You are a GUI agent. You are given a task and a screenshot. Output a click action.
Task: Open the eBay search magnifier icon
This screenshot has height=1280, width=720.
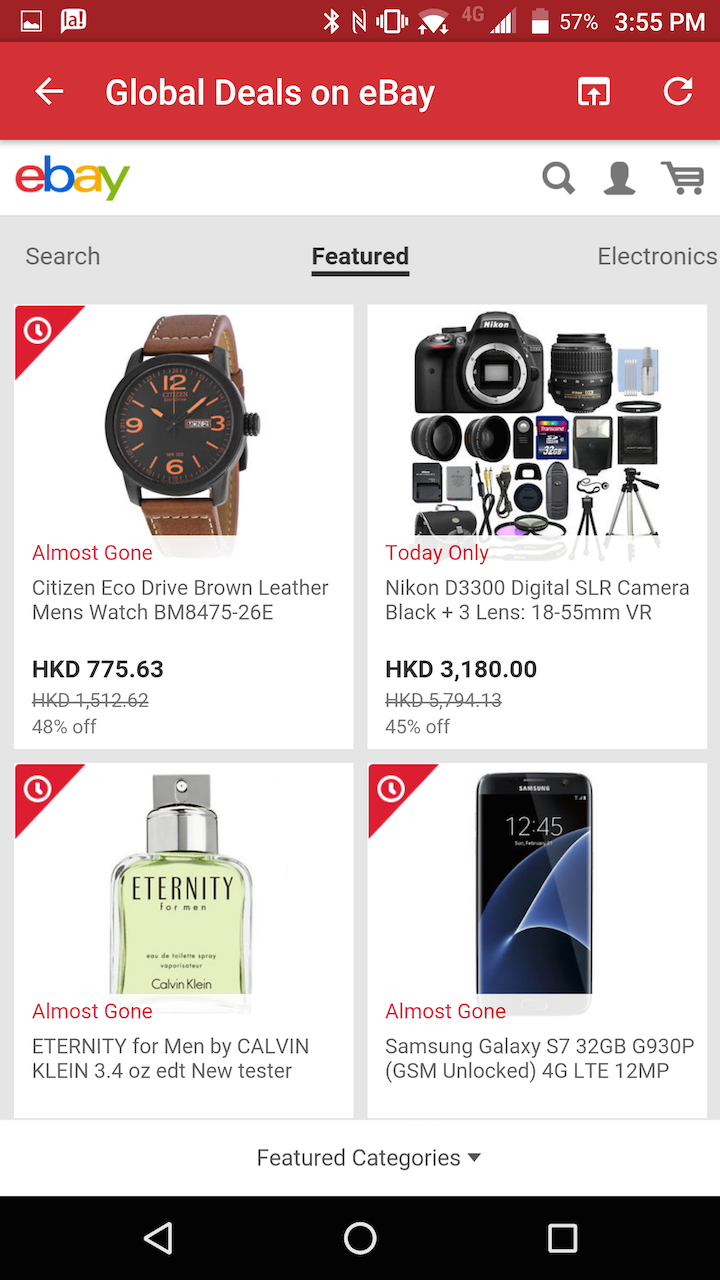pyautogui.click(x=558, y=178)
